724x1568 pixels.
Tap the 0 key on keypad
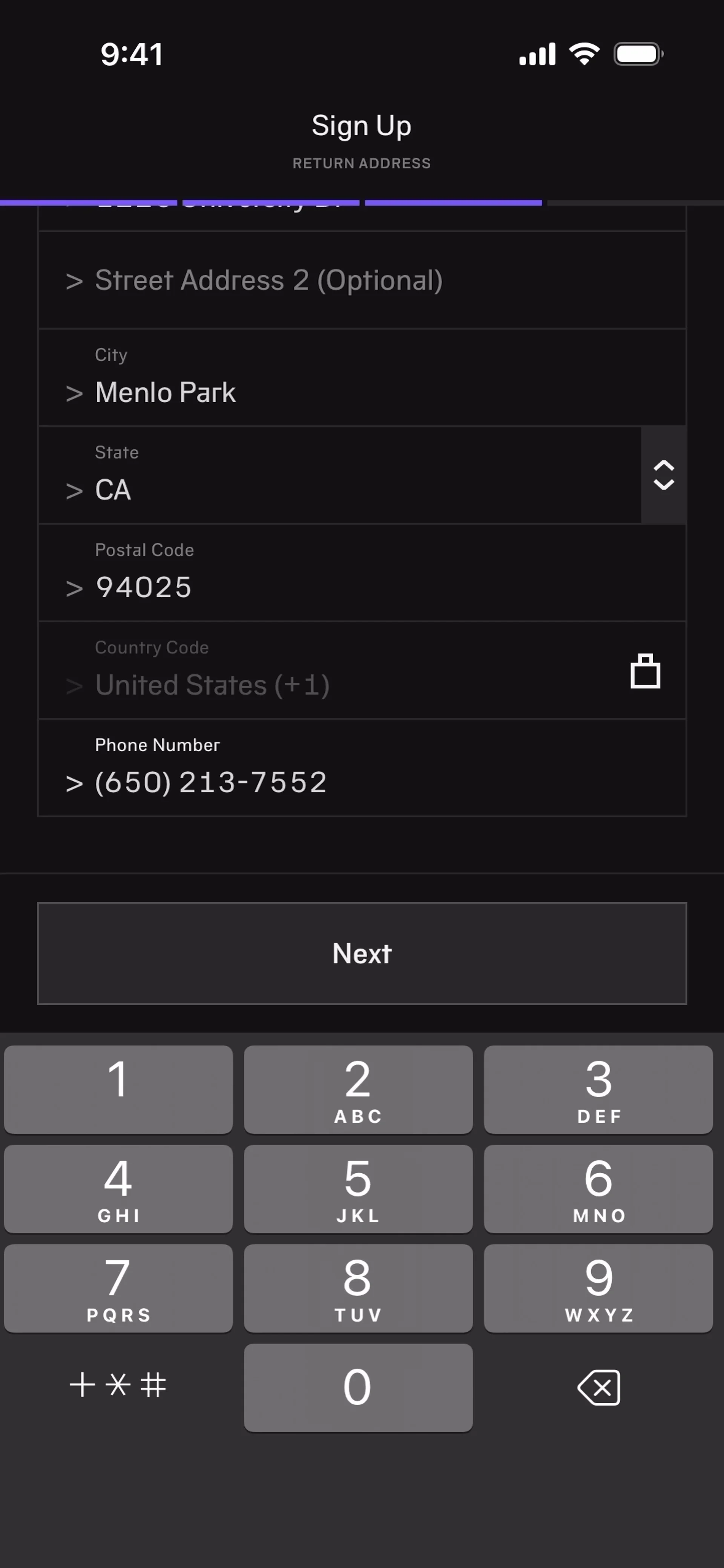358,1388
